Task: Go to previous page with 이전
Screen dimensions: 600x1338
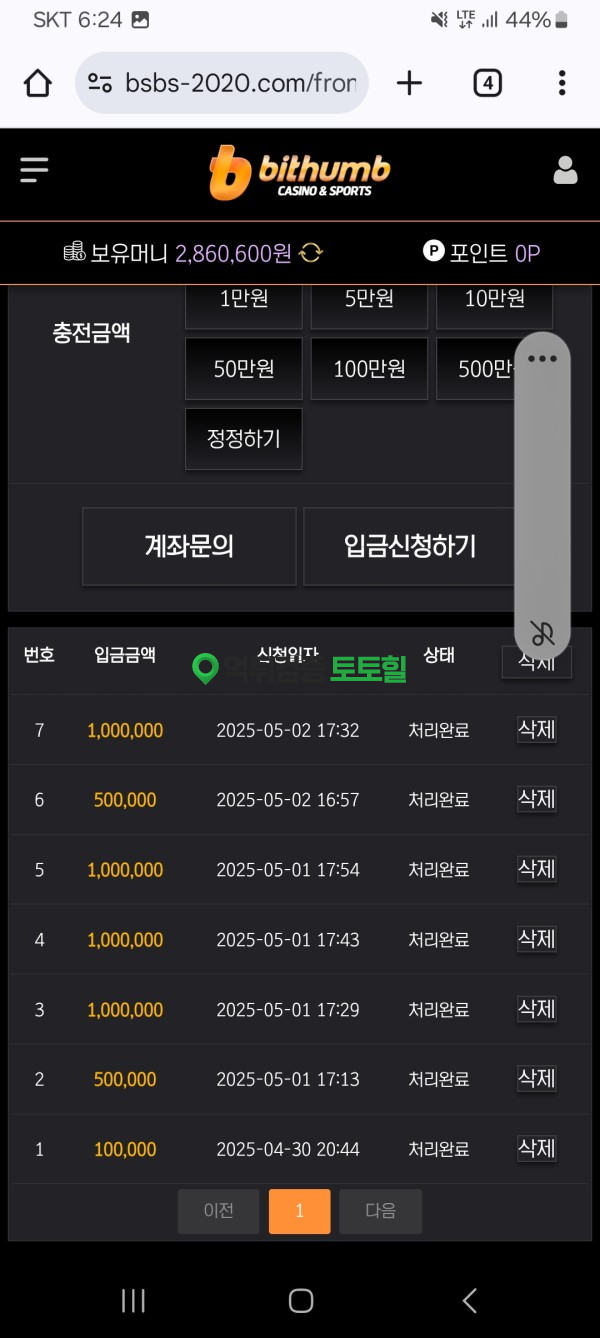Action: coord(218,1211)
